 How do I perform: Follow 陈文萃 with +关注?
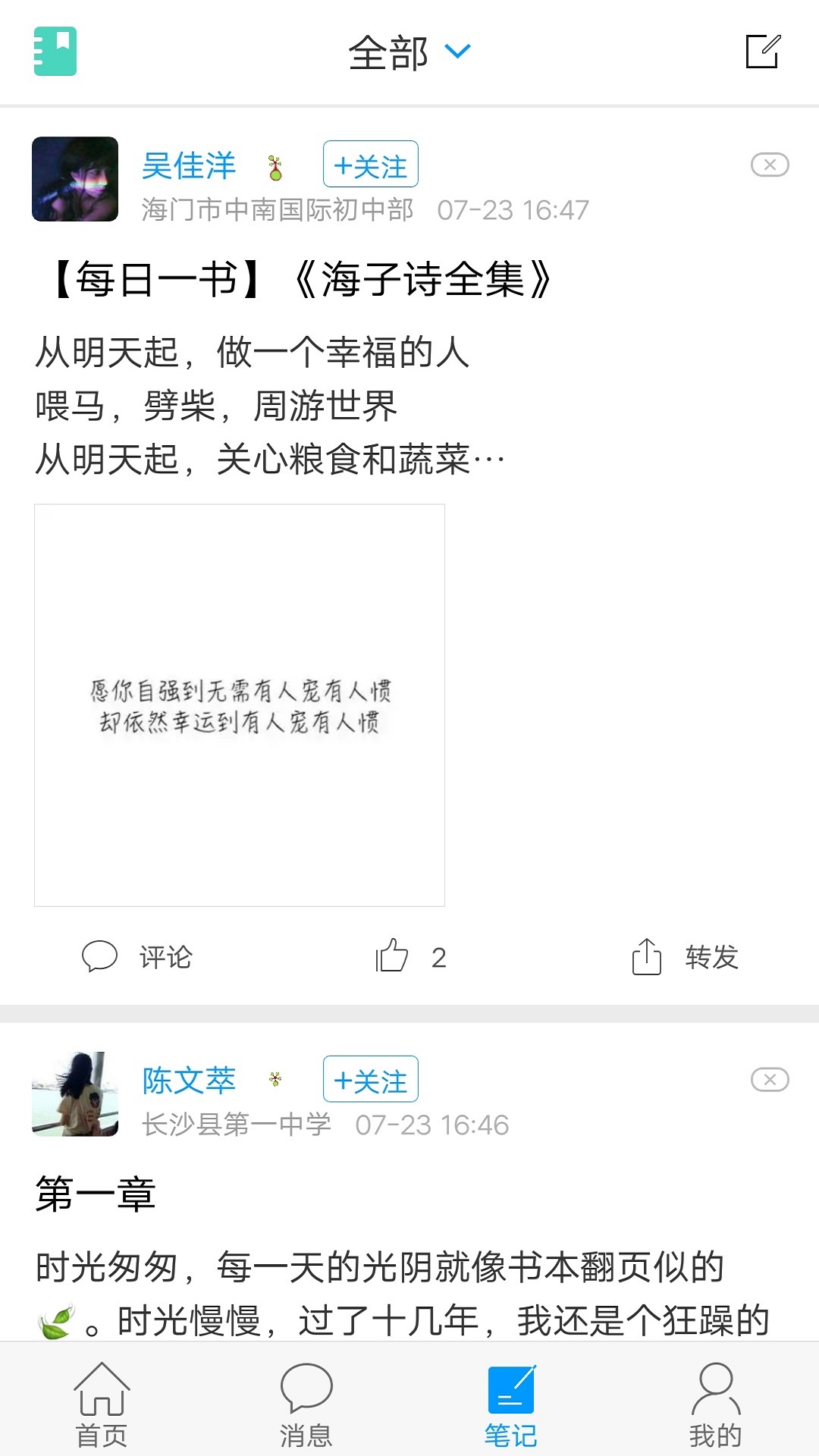point(370,1079)
